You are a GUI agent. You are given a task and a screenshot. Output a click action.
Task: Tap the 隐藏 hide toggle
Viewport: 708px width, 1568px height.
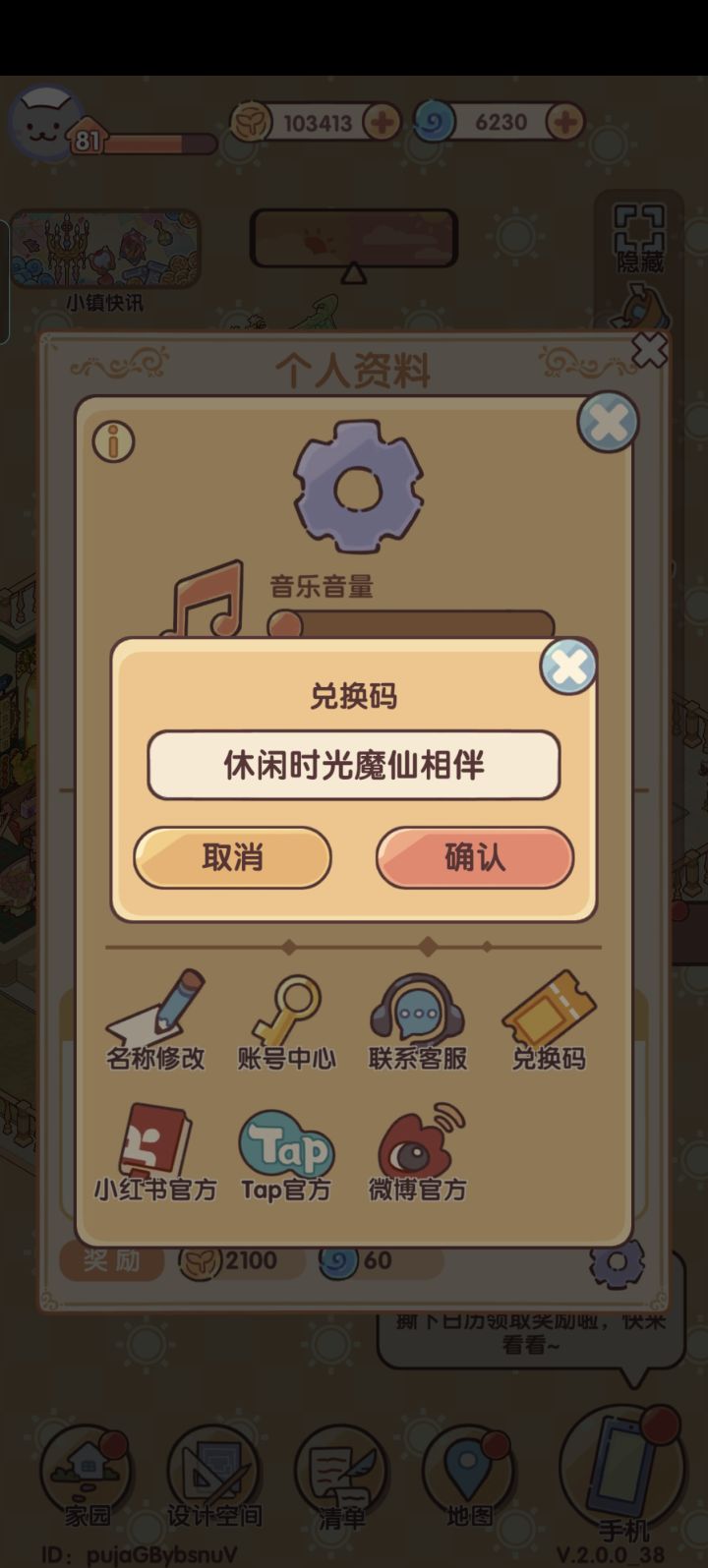pyautogui.click(x=639, y=246)
